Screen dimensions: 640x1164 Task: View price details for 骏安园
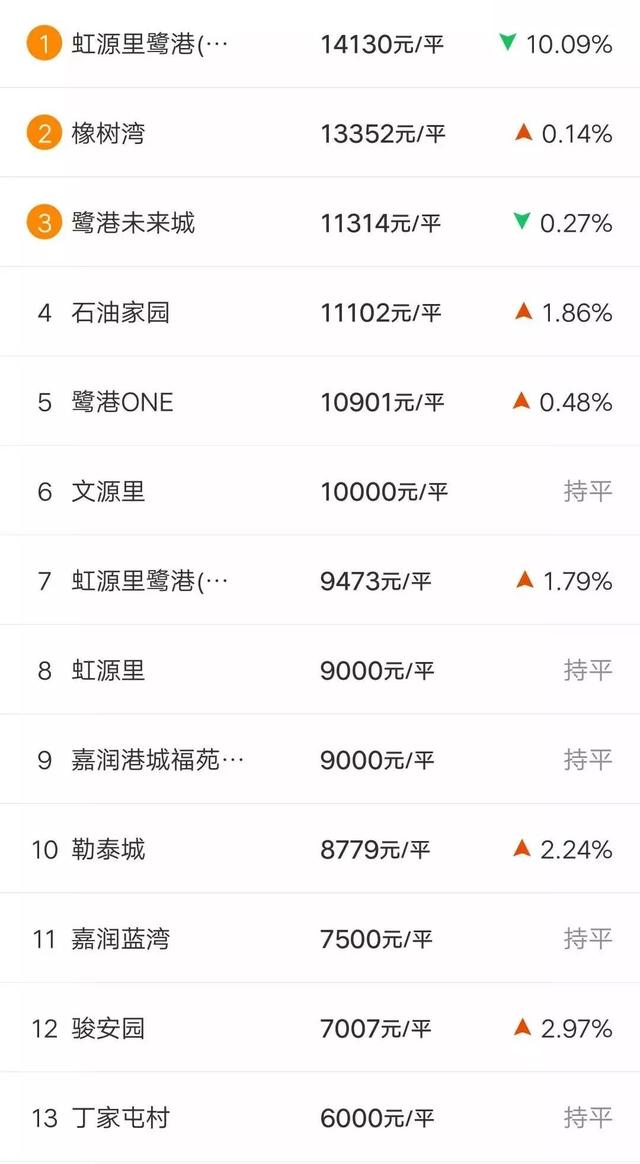(108, 1028)
